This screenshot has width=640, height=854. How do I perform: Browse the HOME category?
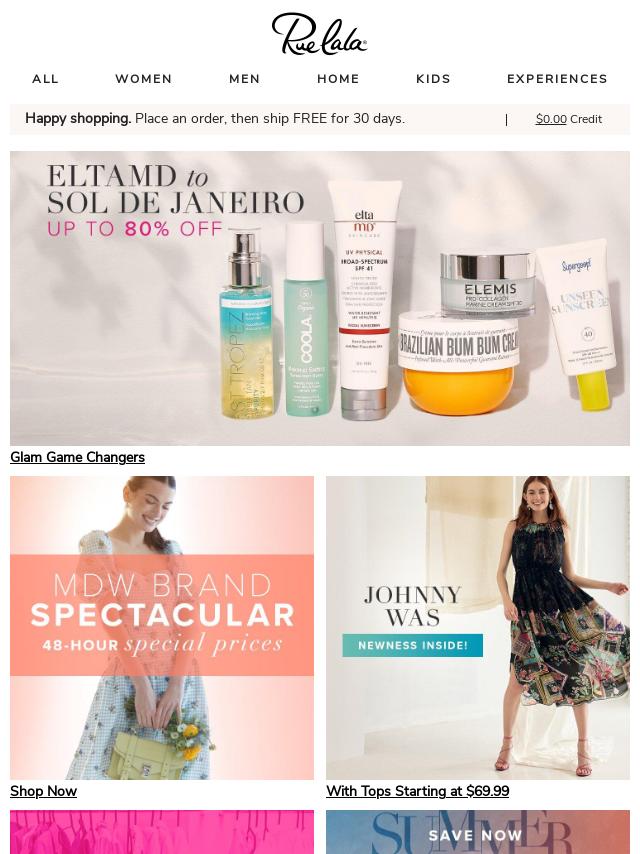point(338,79)
